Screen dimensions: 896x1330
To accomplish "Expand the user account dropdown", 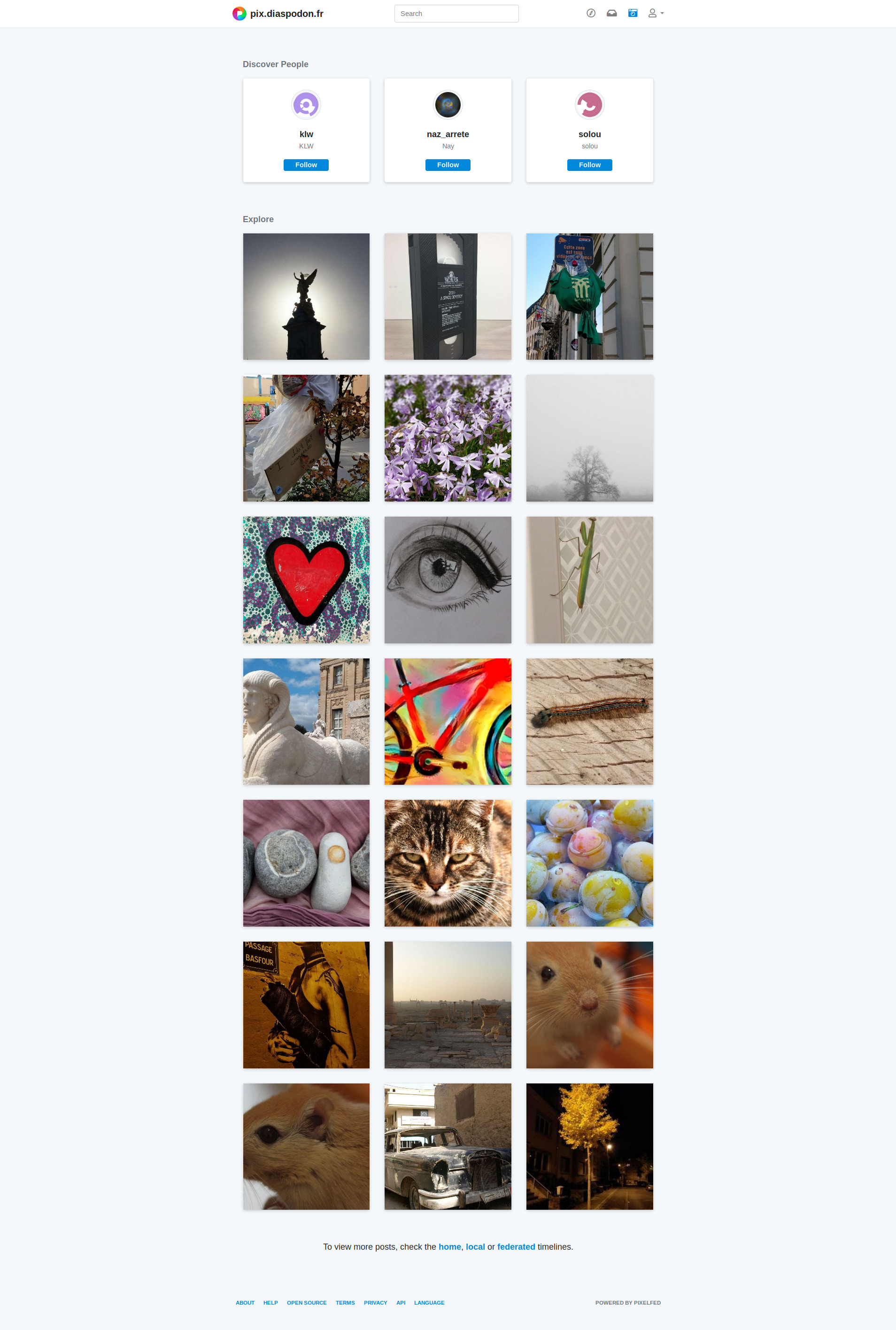I will [x=656, y=13].
